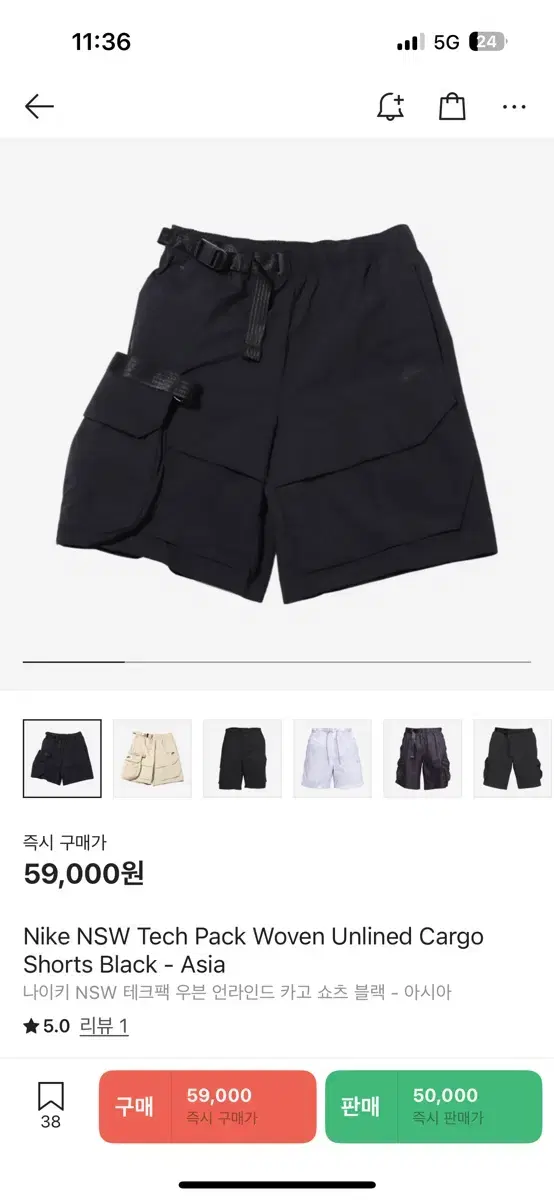The height and width of the screenshot is (1200, 554).
Task: Select the beige shorts thumbnail
Action: coord(152,758)
